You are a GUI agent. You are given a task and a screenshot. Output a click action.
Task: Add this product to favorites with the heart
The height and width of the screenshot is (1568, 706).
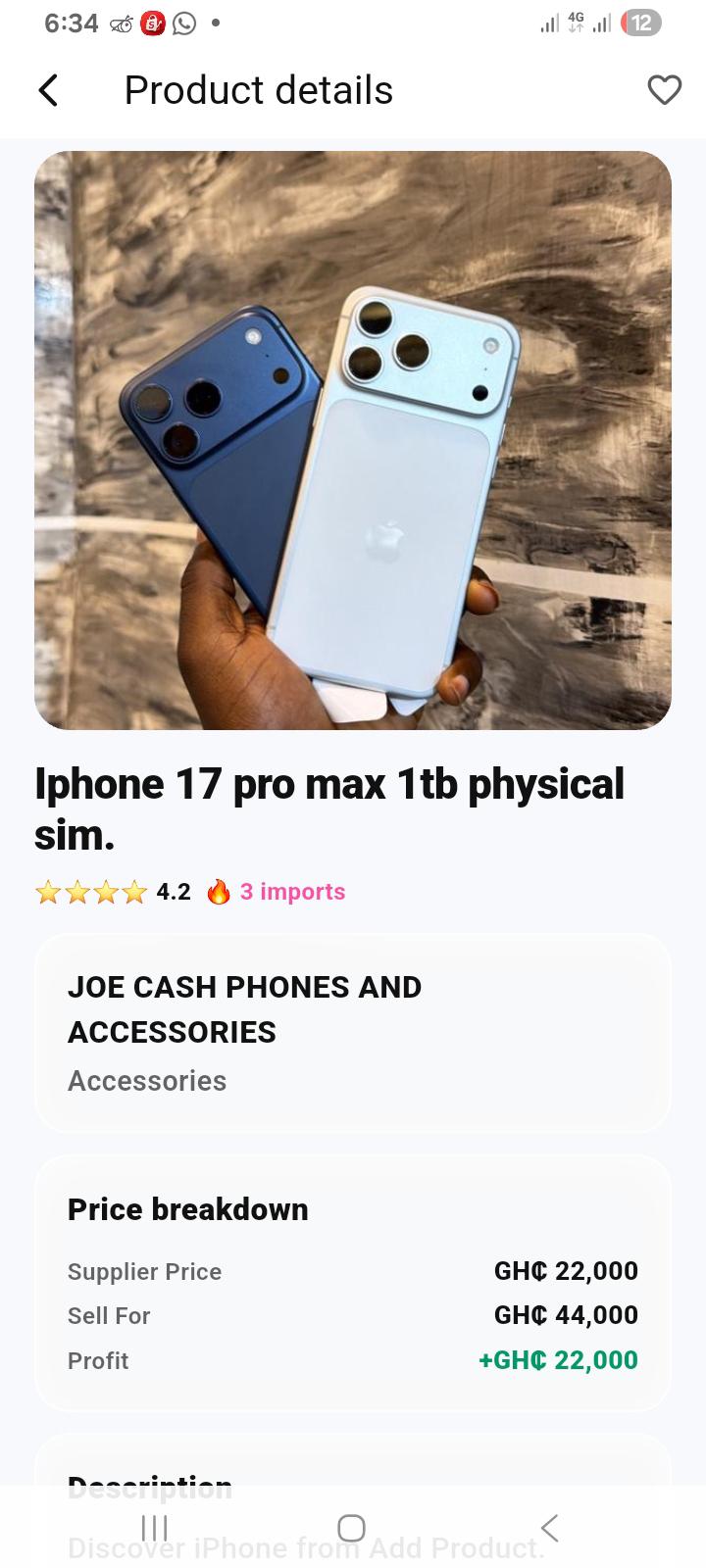(x=664, y=90)
